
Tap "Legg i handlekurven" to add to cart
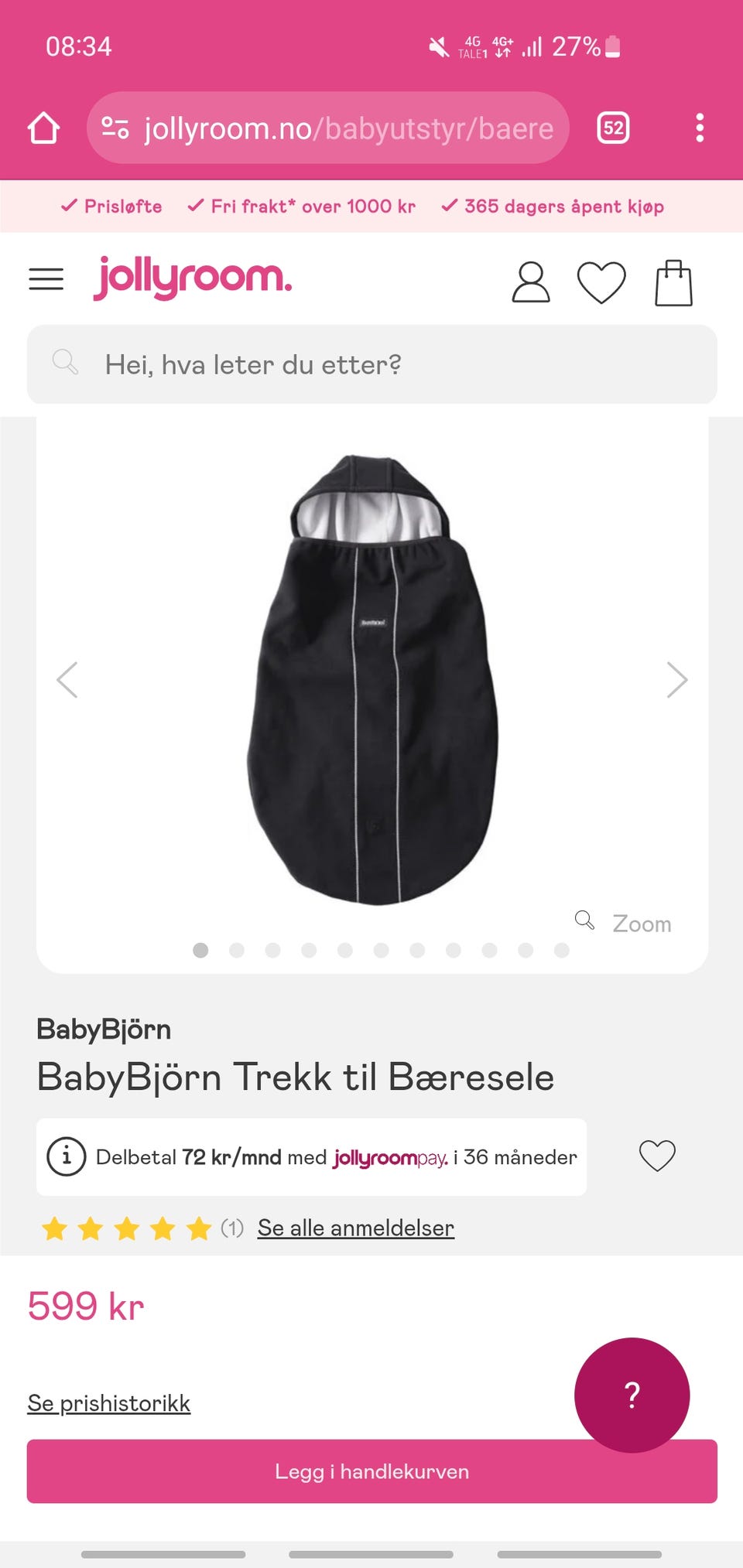(371, 1471)
